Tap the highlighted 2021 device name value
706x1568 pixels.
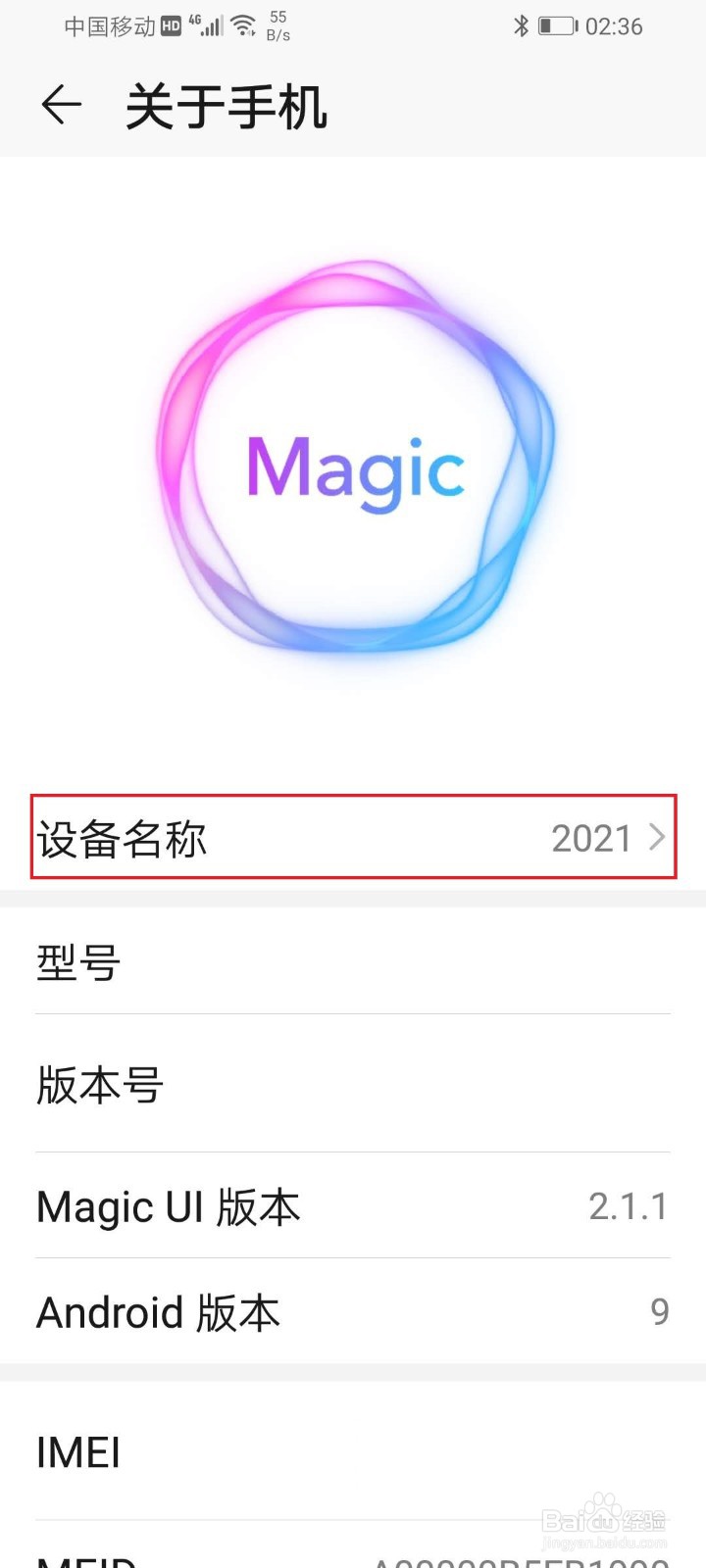click(x=591, y=838)
